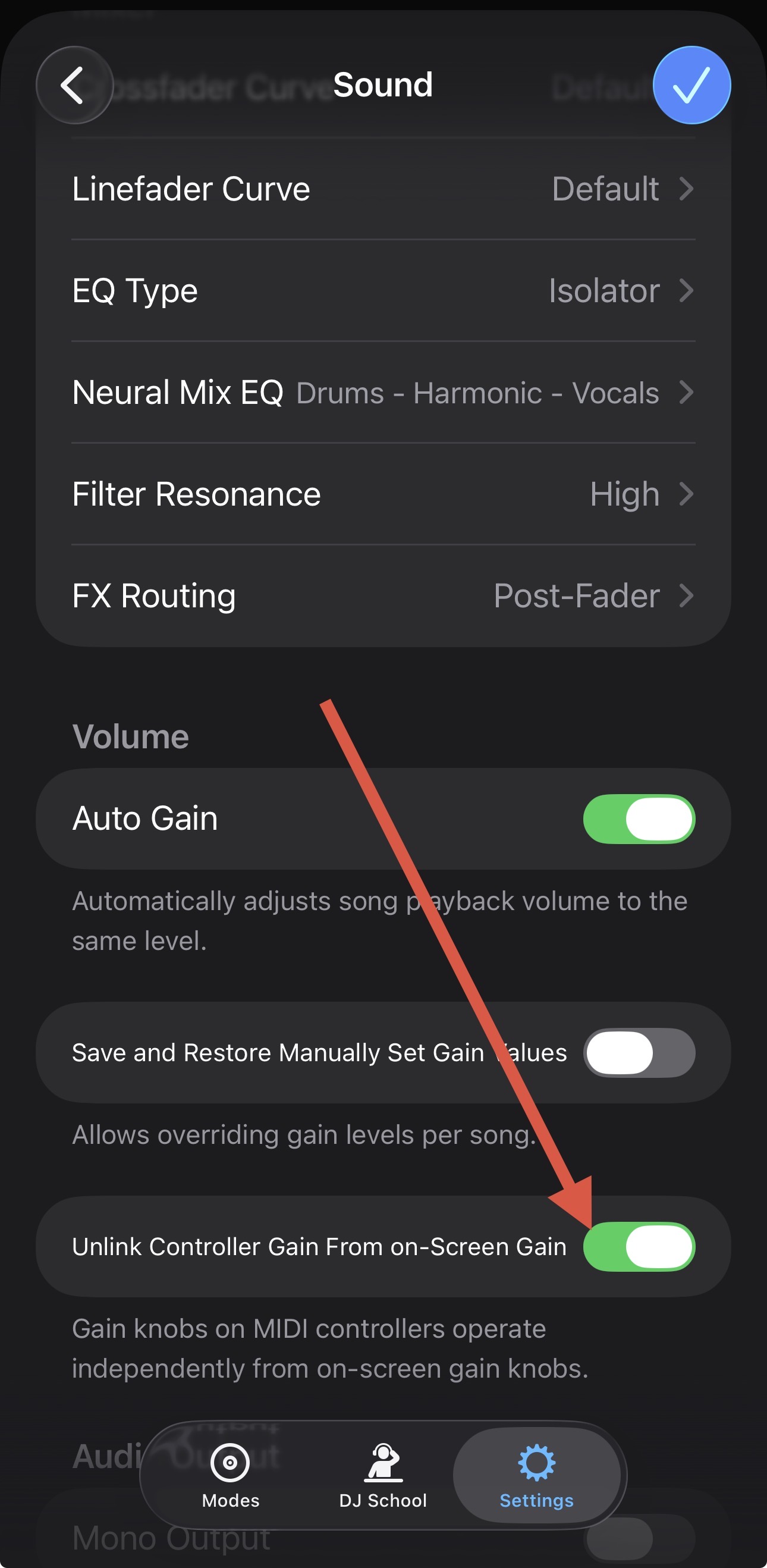Confirm with the blue checkmark button
The image size is (767, 1568).
pyautogui.click(x=691, y=85)
